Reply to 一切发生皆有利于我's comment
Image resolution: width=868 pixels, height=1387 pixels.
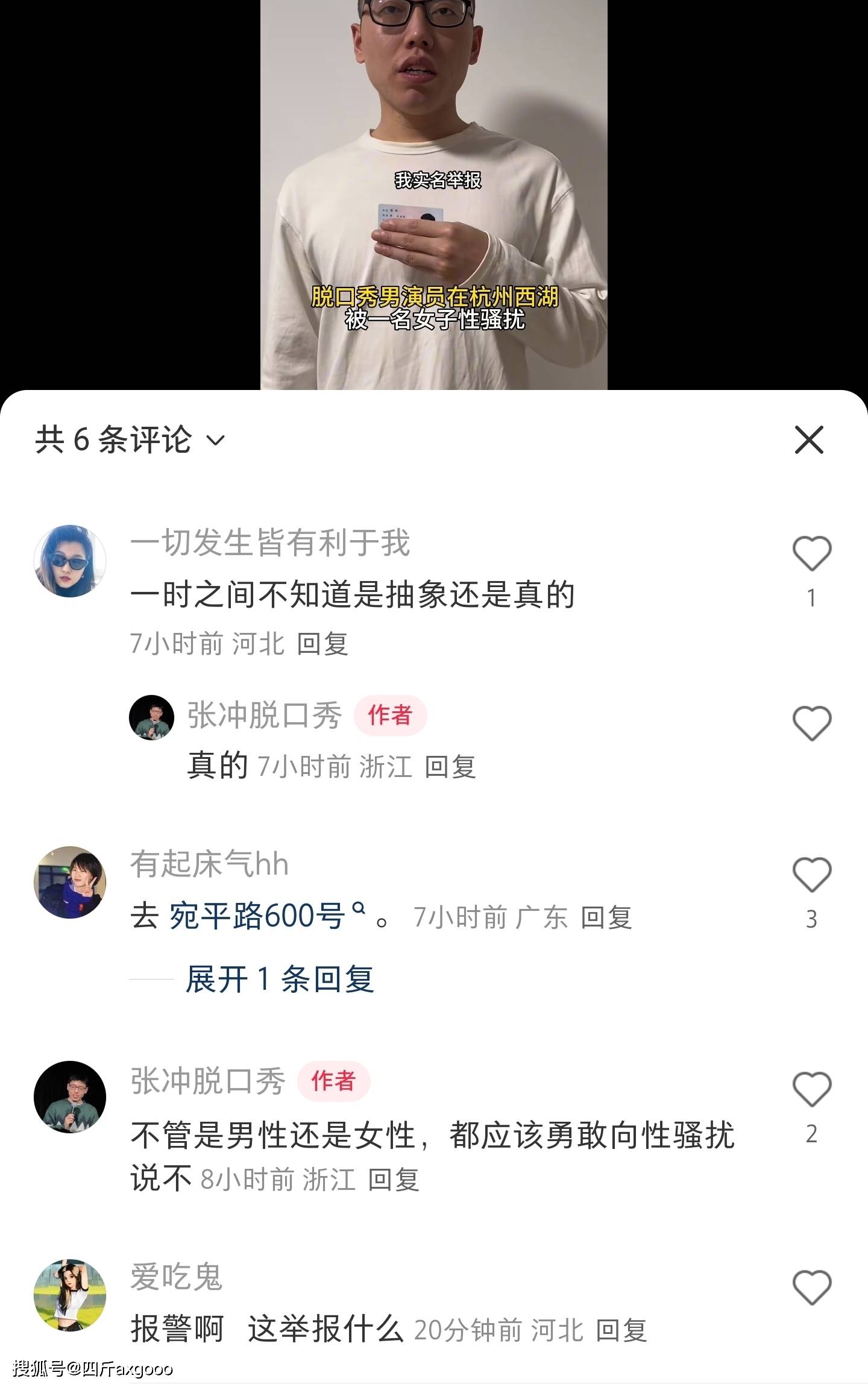coord(322,644)
